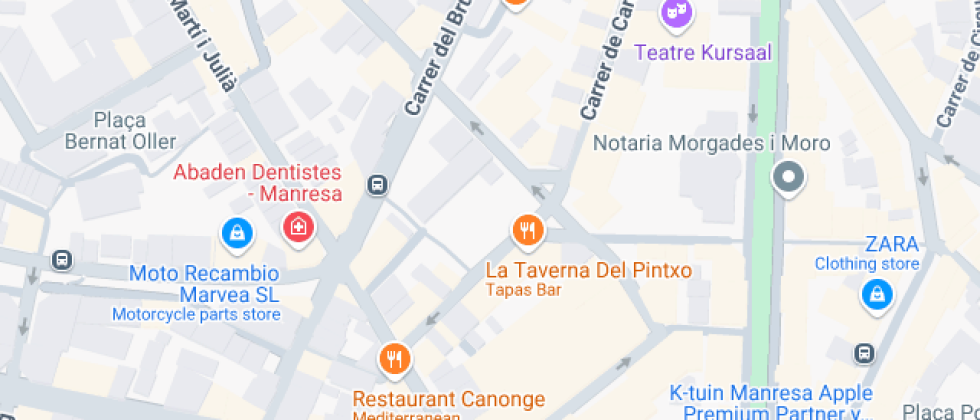Open Moto Recambio Marvea SL shop pin
The height and width of the screenshot is (420, 980).
237,235
